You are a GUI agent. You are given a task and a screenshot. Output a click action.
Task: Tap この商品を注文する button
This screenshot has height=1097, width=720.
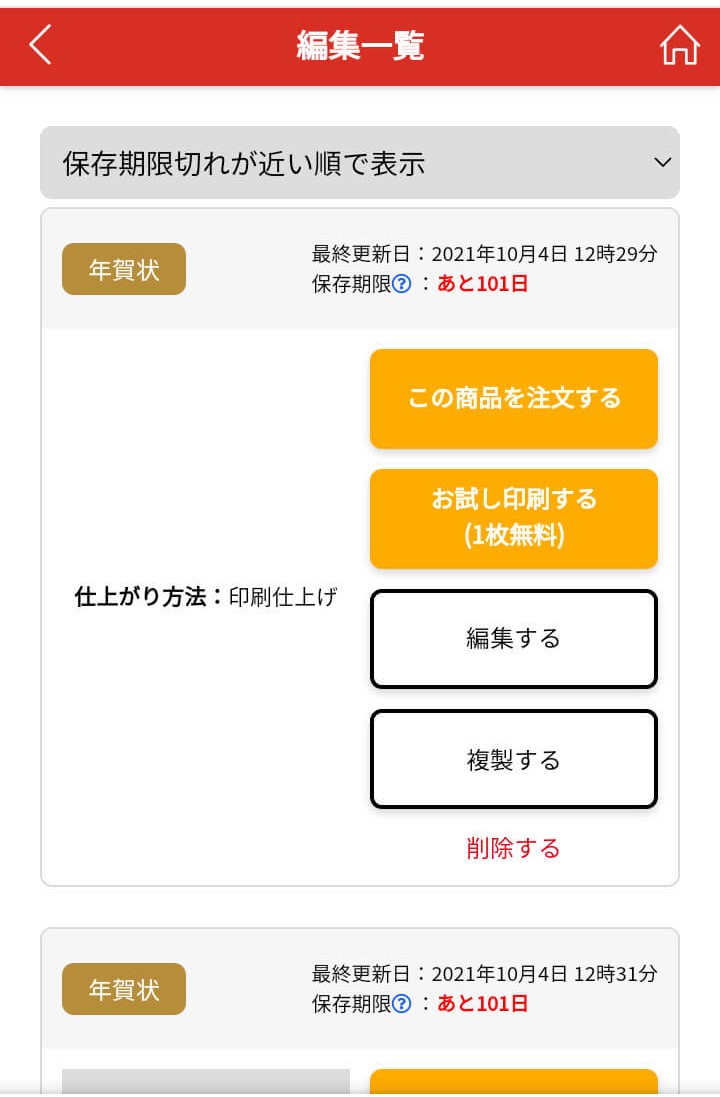tap(513, 398)
